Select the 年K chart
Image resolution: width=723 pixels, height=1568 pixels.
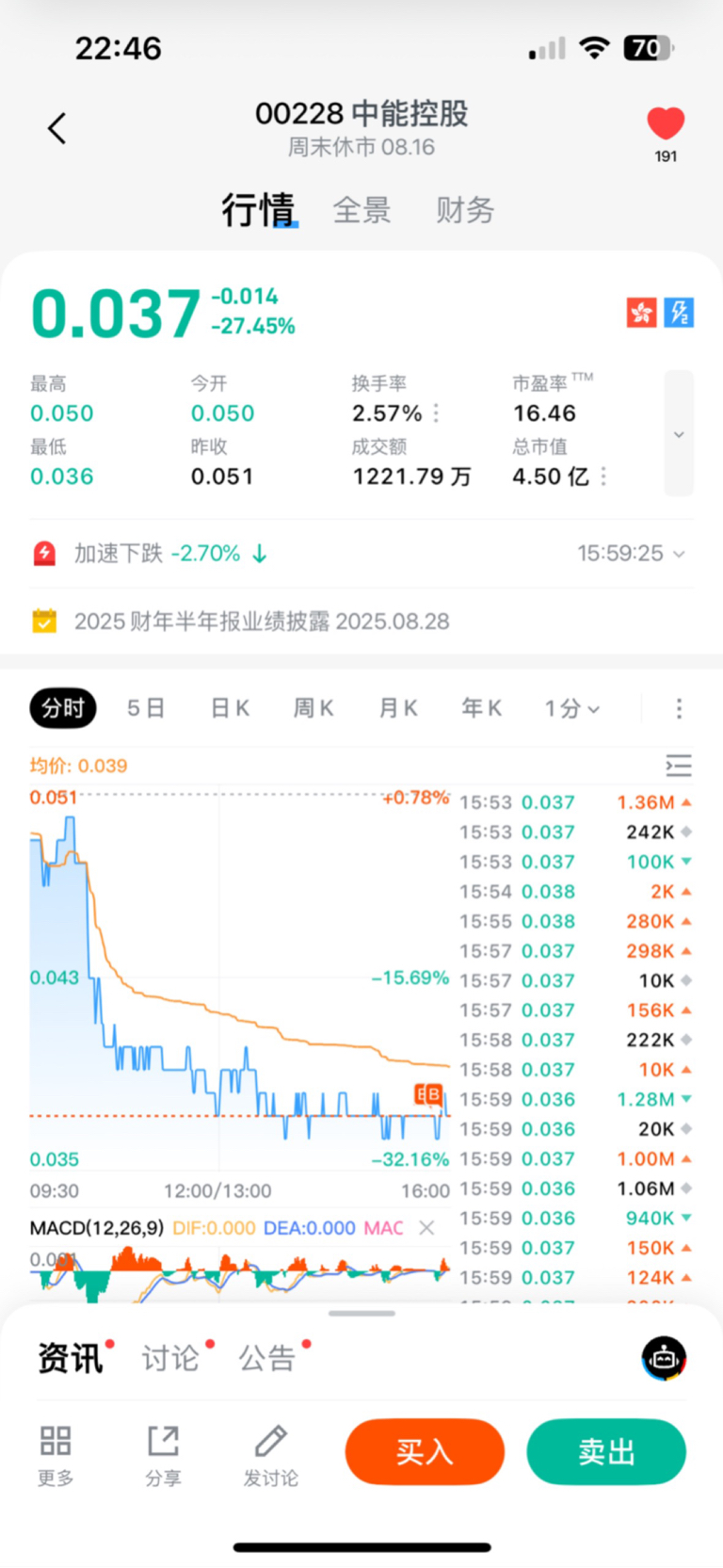coord(482,708)
